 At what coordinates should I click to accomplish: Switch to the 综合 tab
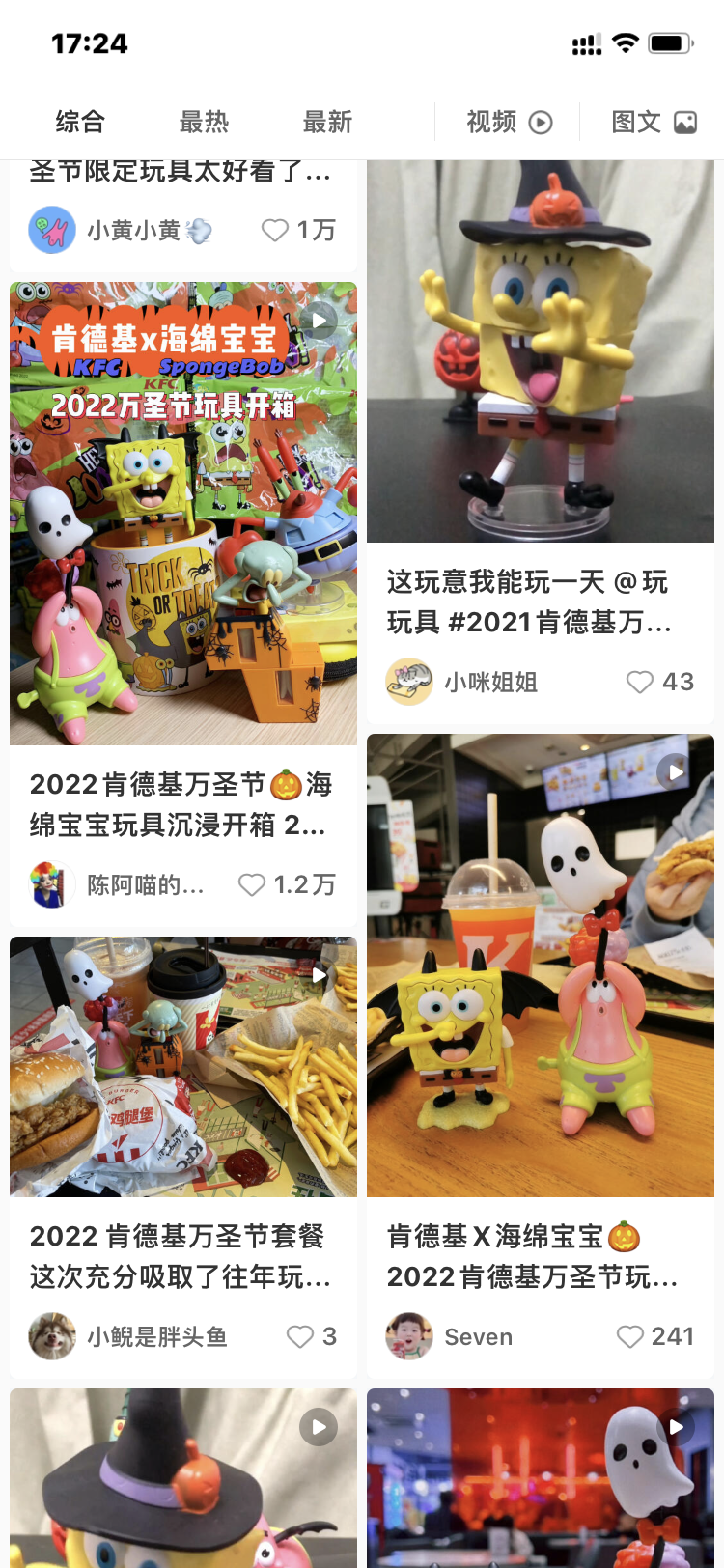(79, 122)
